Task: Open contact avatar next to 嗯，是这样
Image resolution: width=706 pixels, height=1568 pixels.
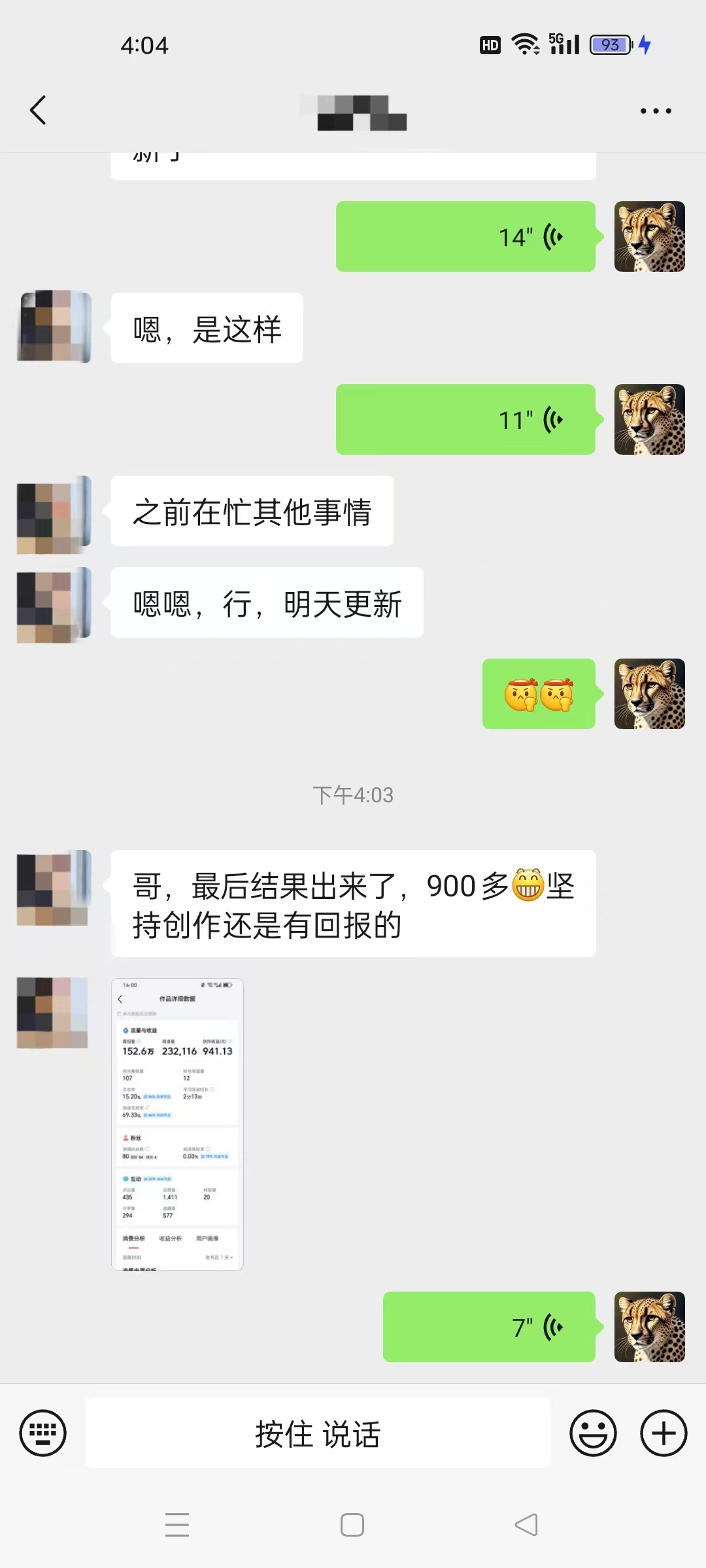Action: coord(54,327)
